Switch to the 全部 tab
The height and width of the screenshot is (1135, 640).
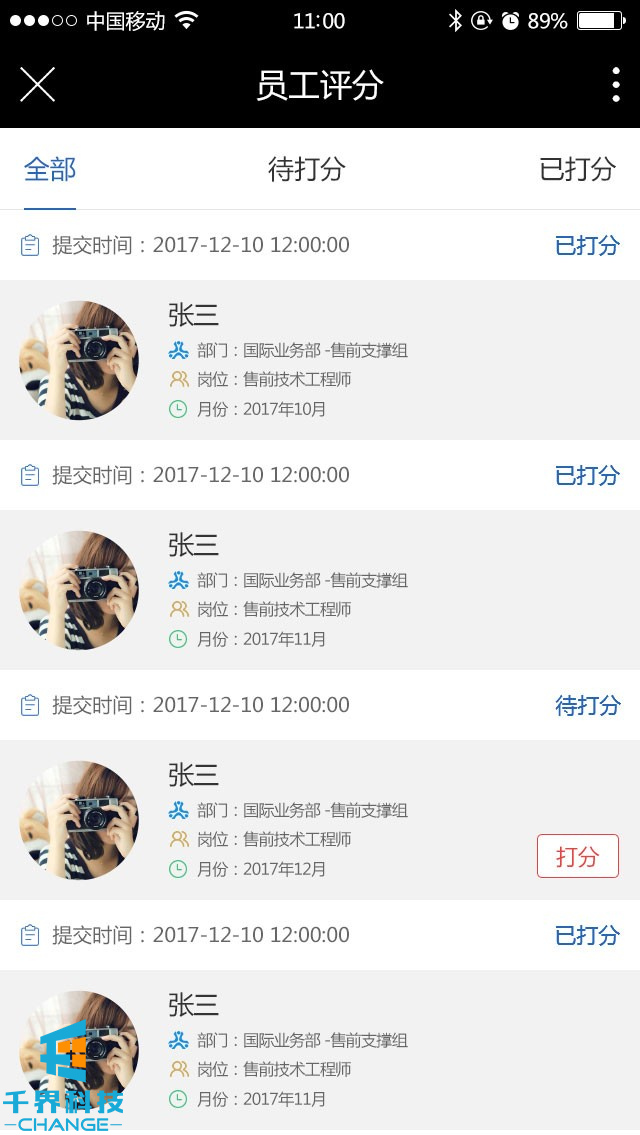(x=50, y=169)
